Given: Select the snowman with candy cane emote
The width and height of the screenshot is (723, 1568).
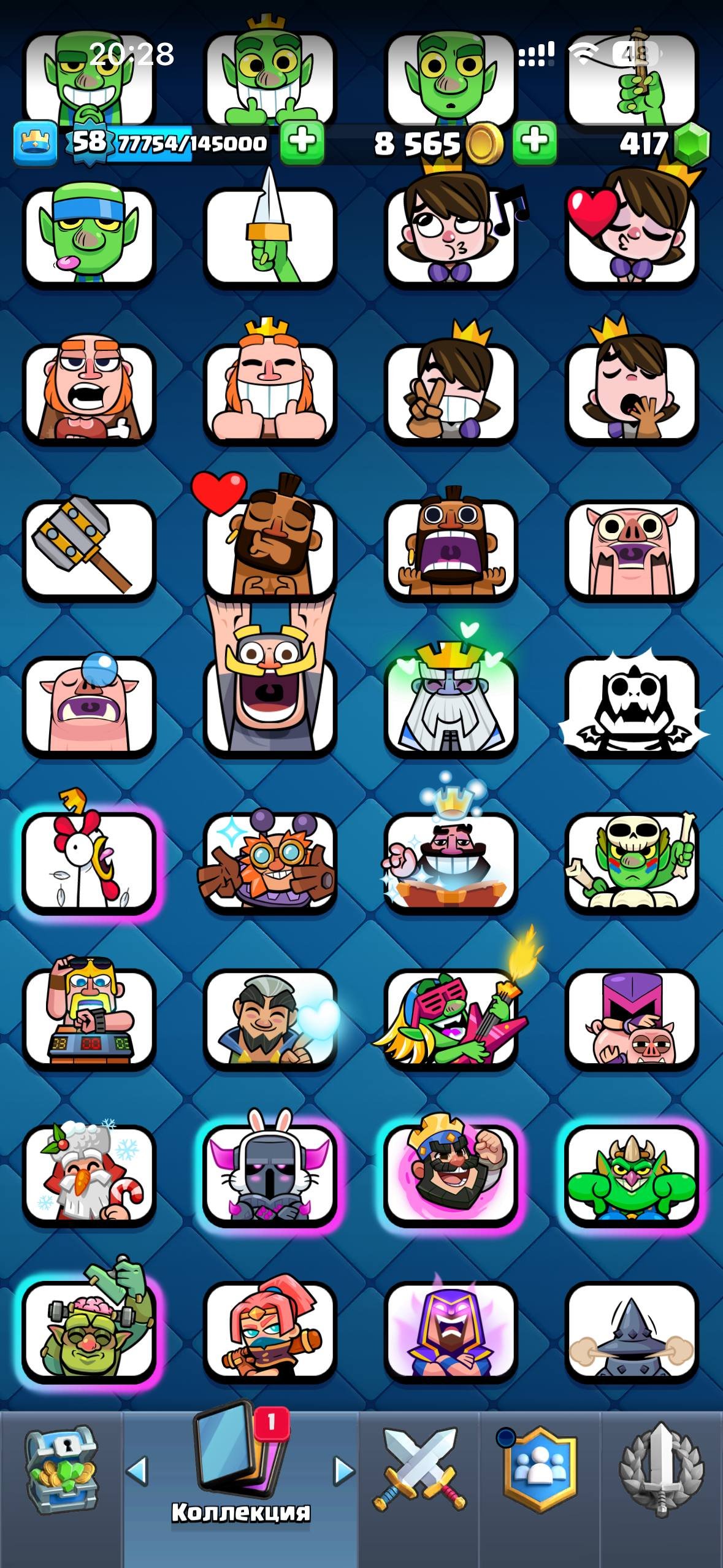Looking at the screenshot, I should pos(89,1173).
